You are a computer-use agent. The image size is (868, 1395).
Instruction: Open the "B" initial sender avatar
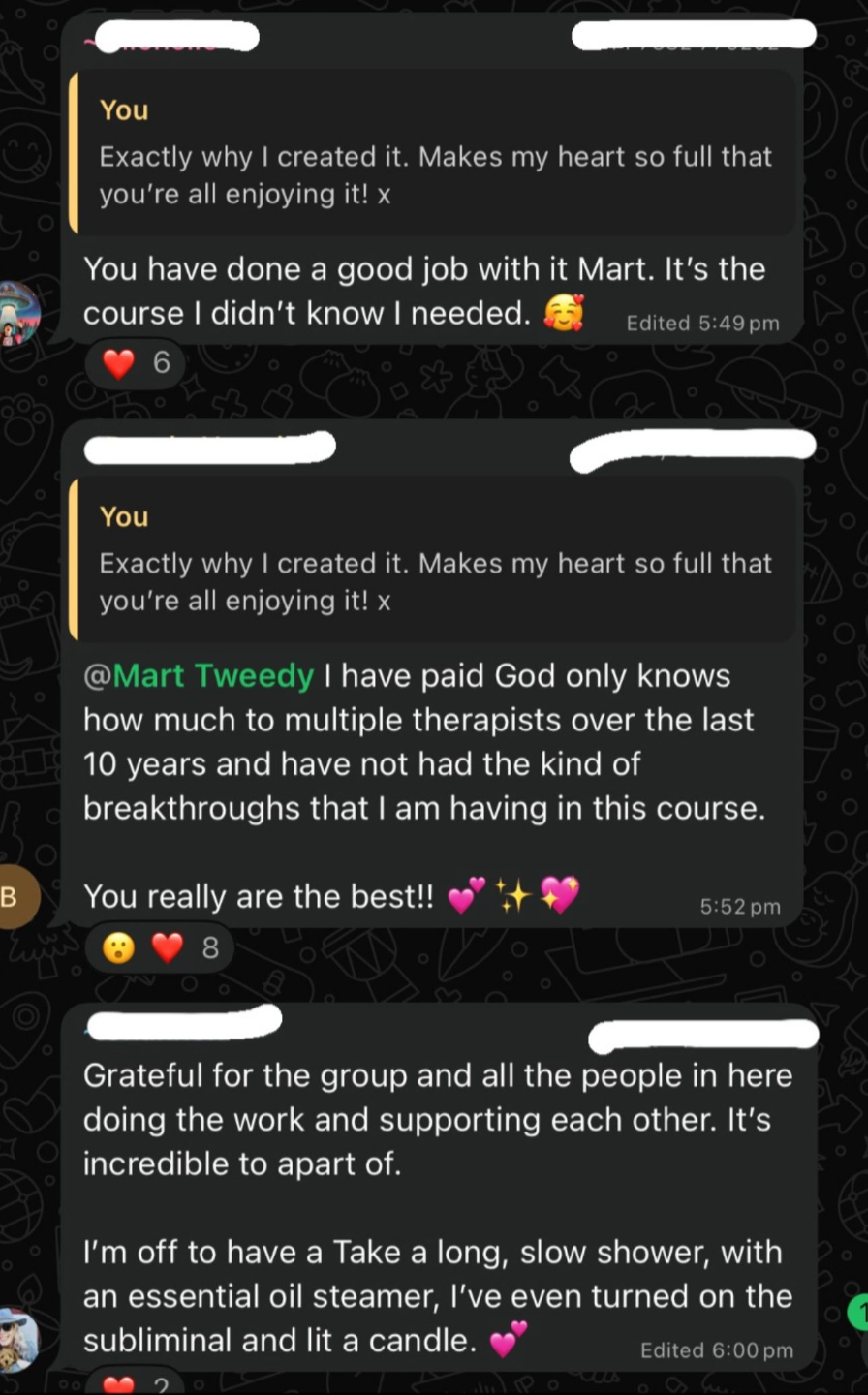[x=14, y=897]
